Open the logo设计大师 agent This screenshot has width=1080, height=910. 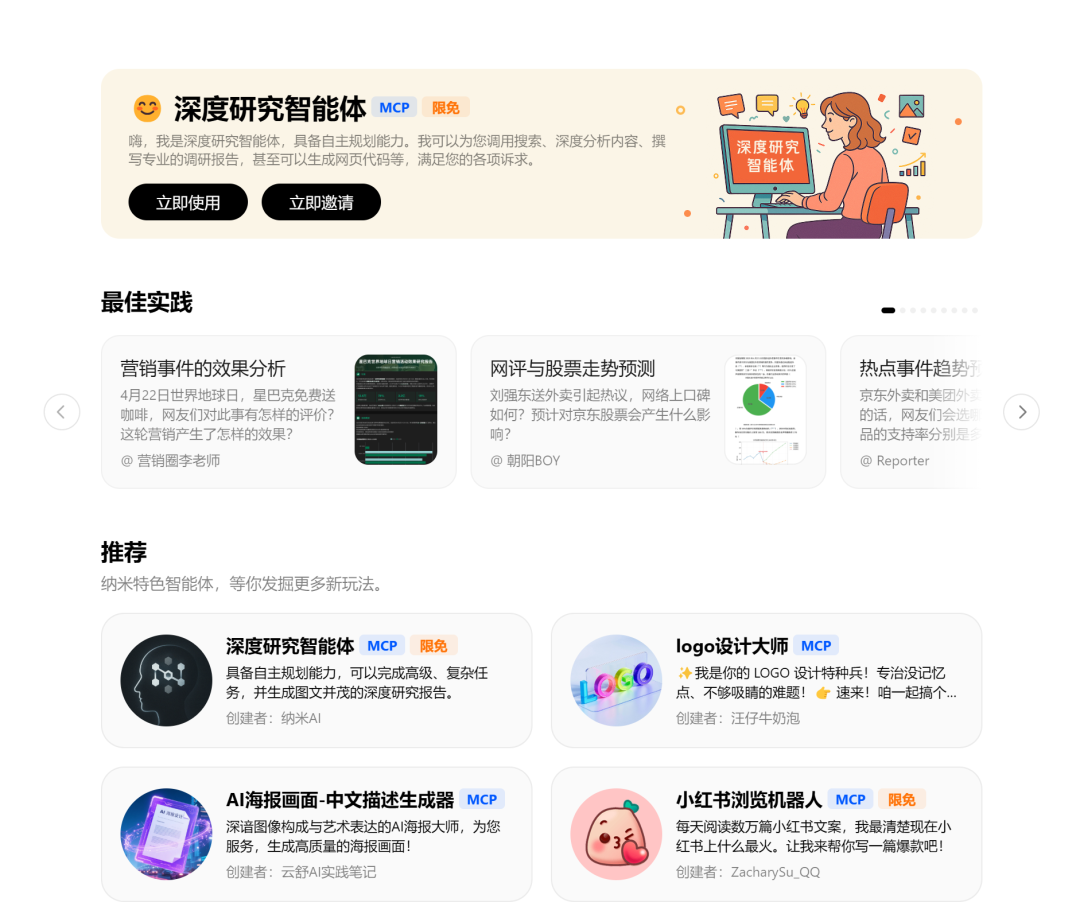(x=766, y=680)
